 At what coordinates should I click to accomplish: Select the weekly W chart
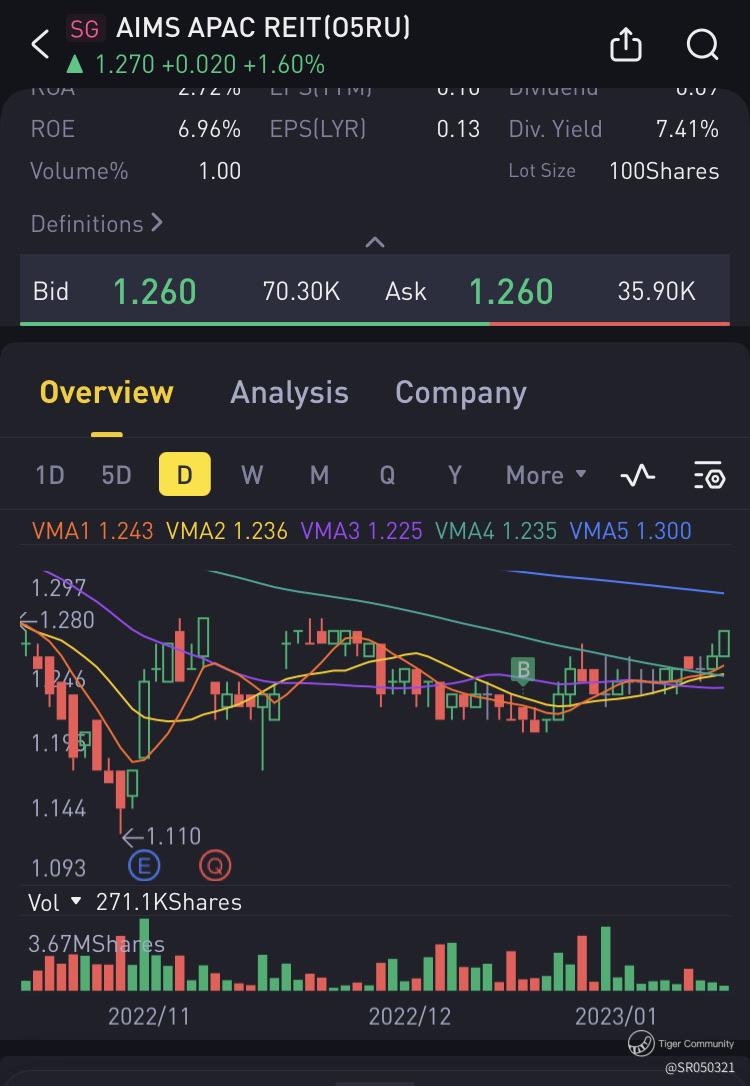pos(252,475)
